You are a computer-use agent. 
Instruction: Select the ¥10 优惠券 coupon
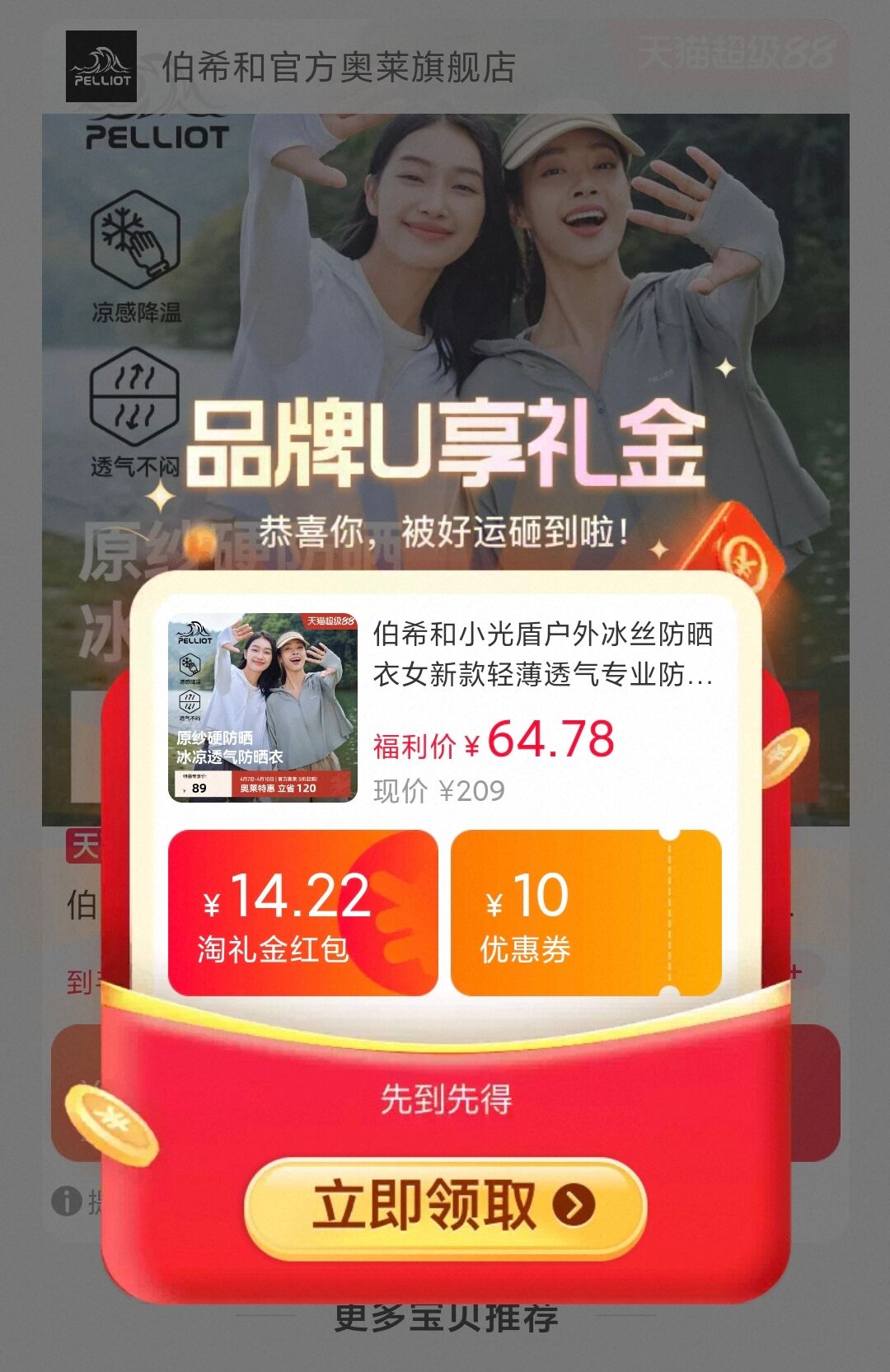coord(585,913)
